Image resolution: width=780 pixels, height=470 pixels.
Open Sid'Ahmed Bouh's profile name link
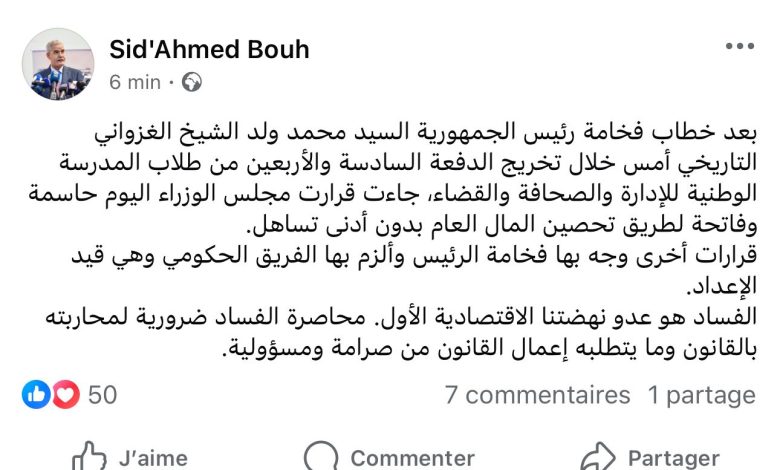coord(209,49)
